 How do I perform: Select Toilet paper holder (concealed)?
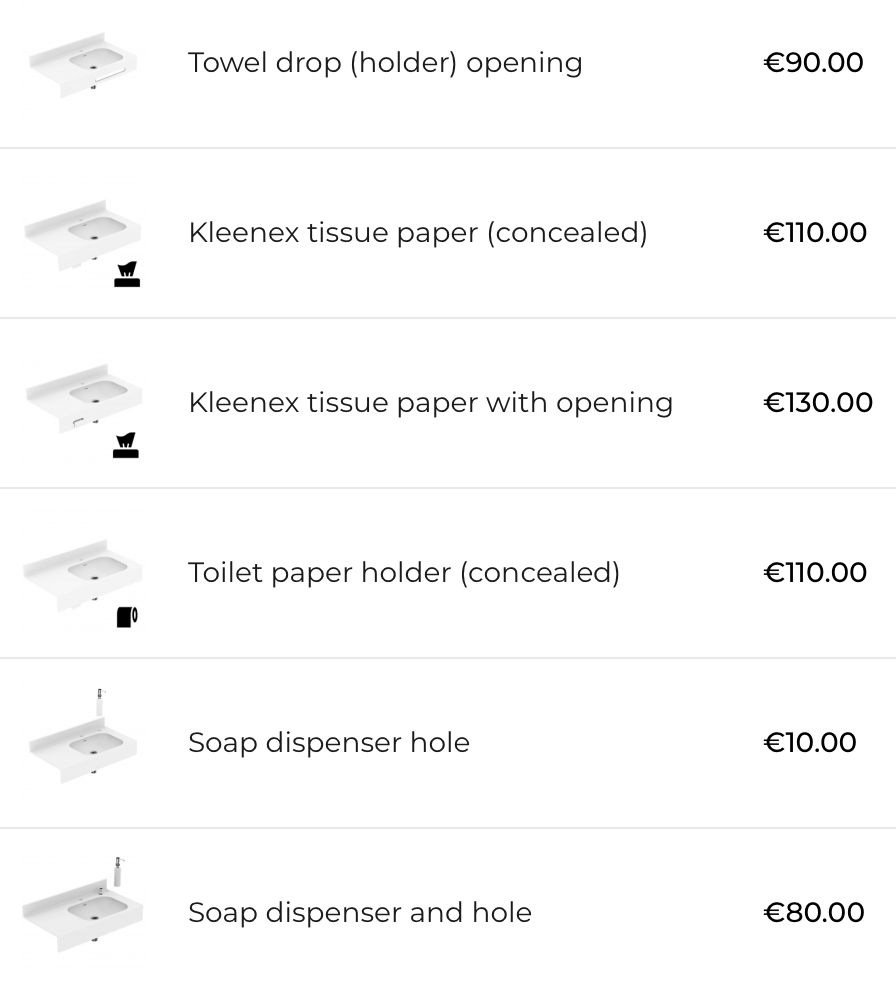[403, 573]
